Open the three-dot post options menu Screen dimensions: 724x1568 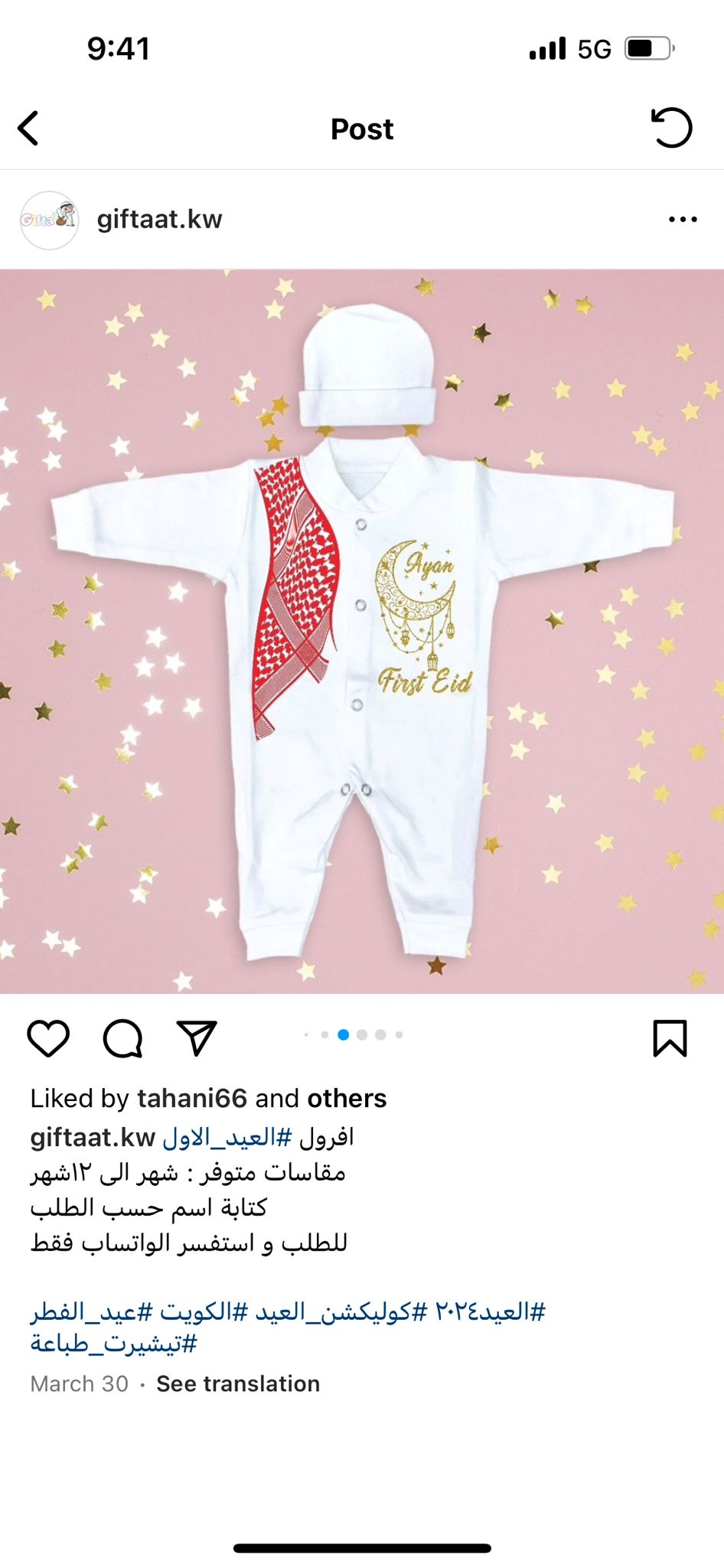[683, 220]
